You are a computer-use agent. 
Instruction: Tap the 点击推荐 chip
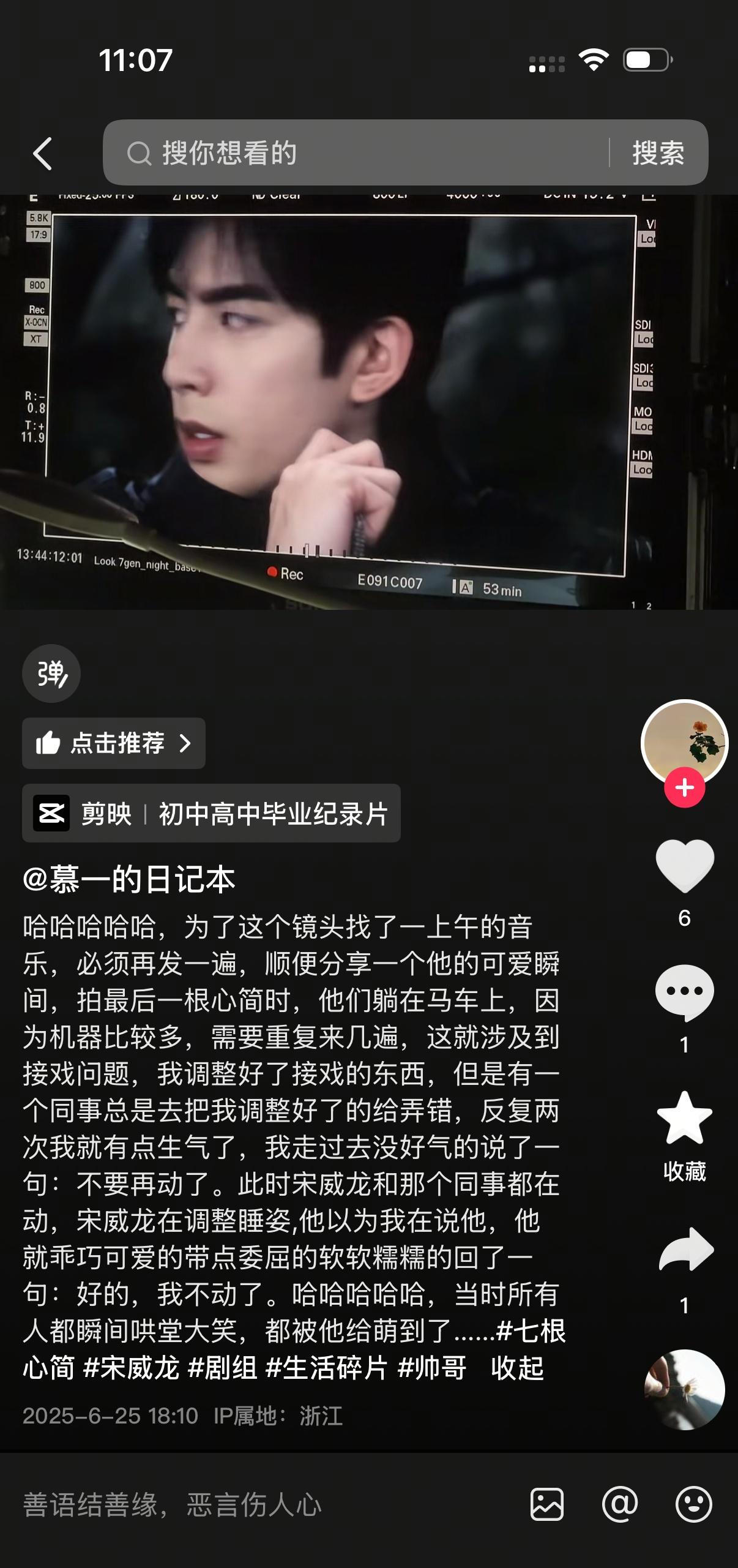pos(114,743)
